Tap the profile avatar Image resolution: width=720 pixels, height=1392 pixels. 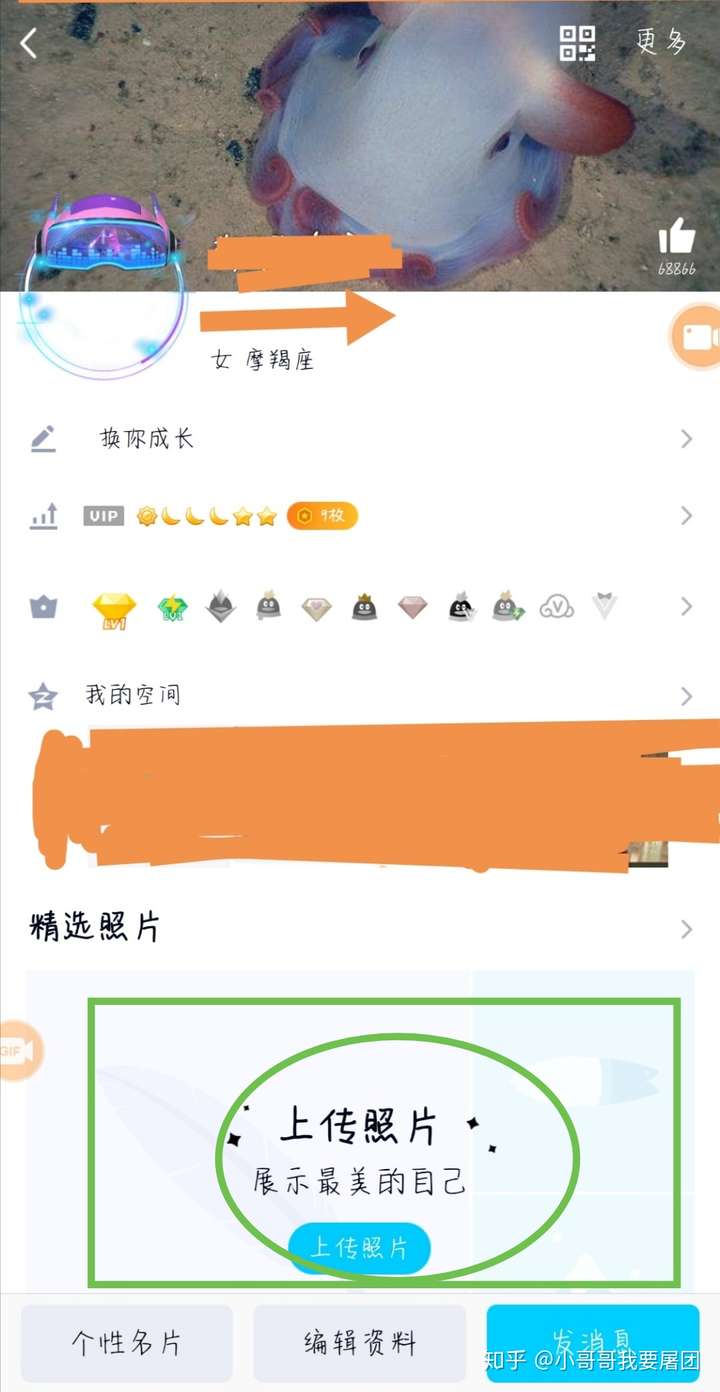105,300
